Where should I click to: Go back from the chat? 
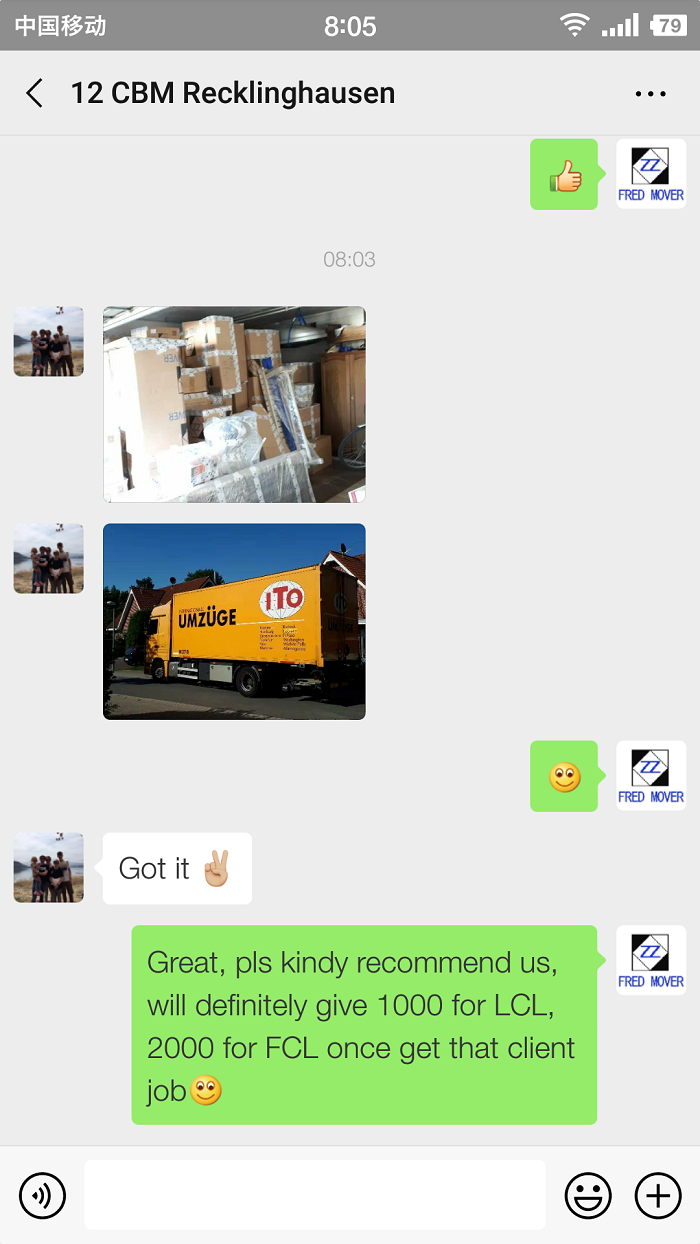35,94
